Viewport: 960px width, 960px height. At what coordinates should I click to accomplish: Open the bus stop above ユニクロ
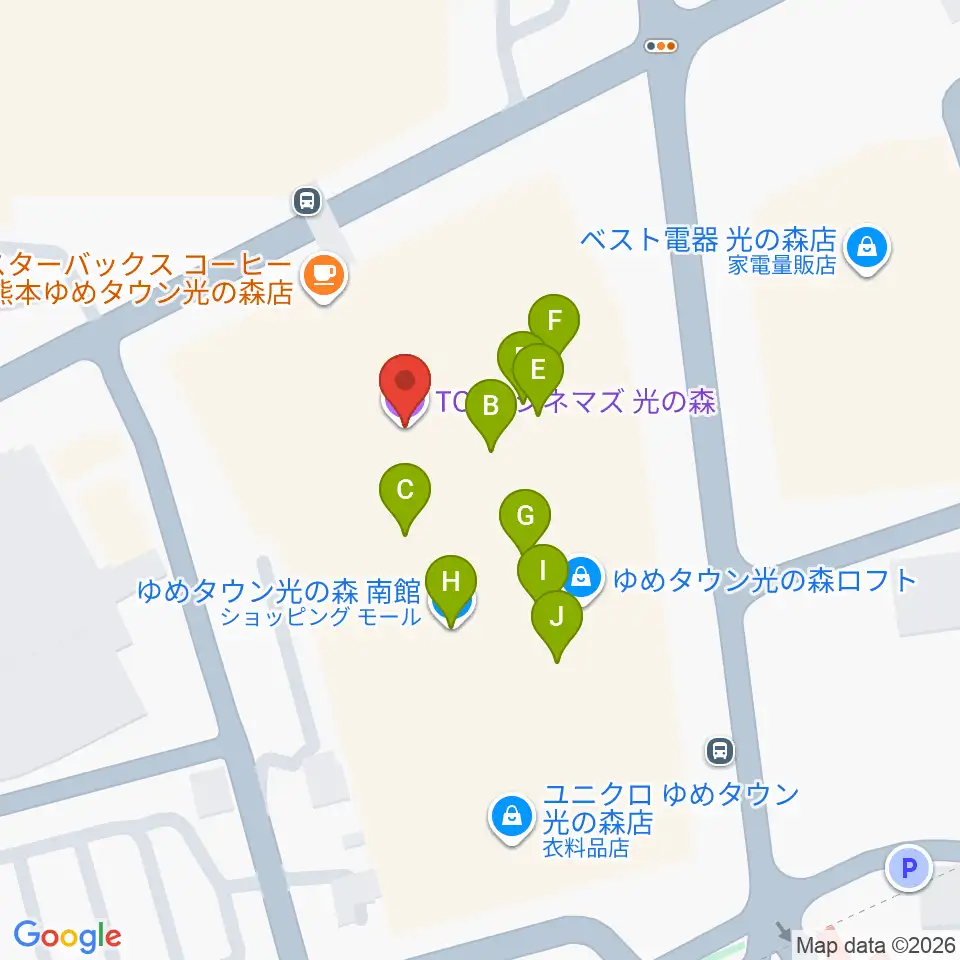coord(719,751)
